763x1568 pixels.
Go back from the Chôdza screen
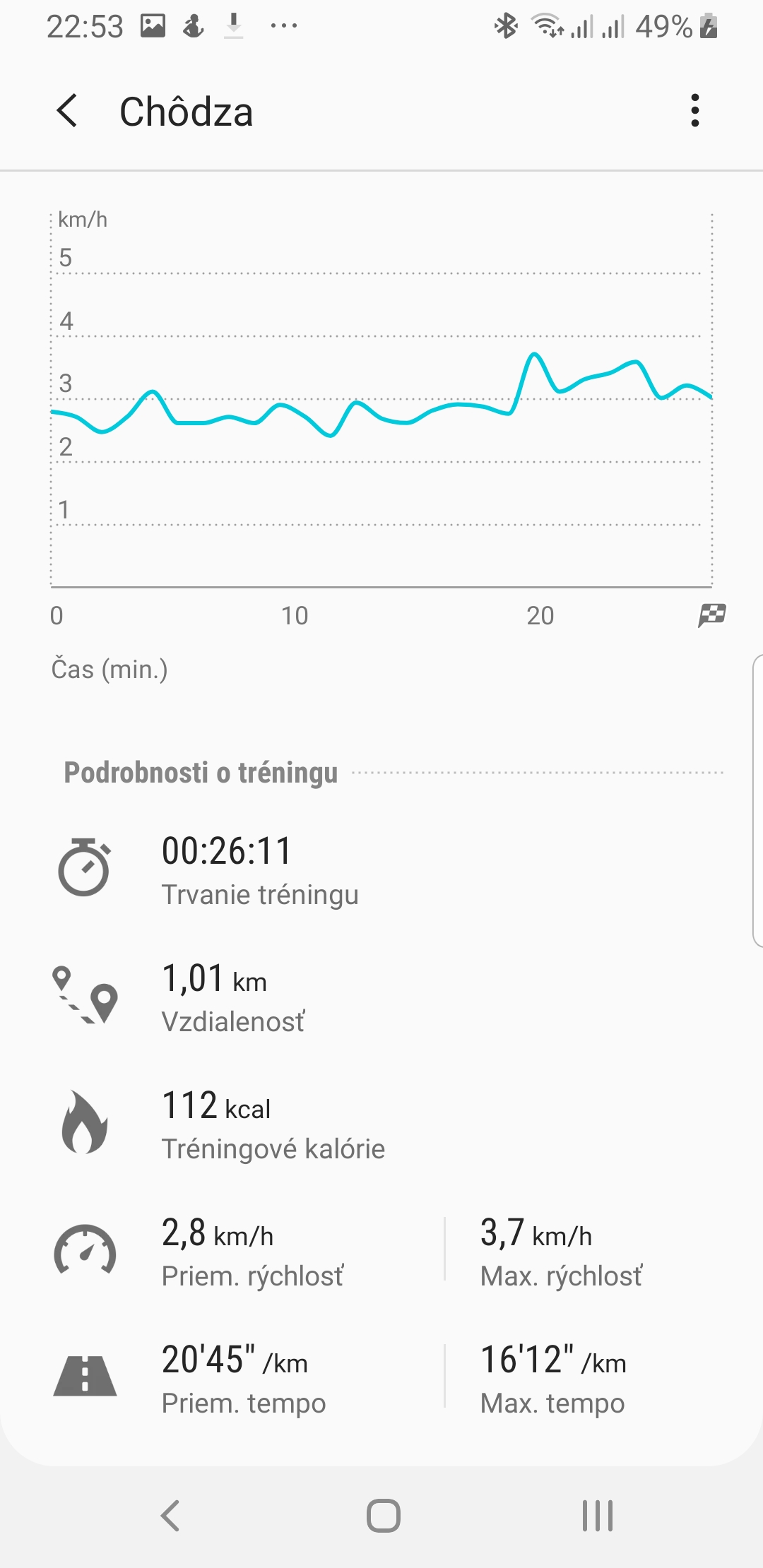(67, 111)
